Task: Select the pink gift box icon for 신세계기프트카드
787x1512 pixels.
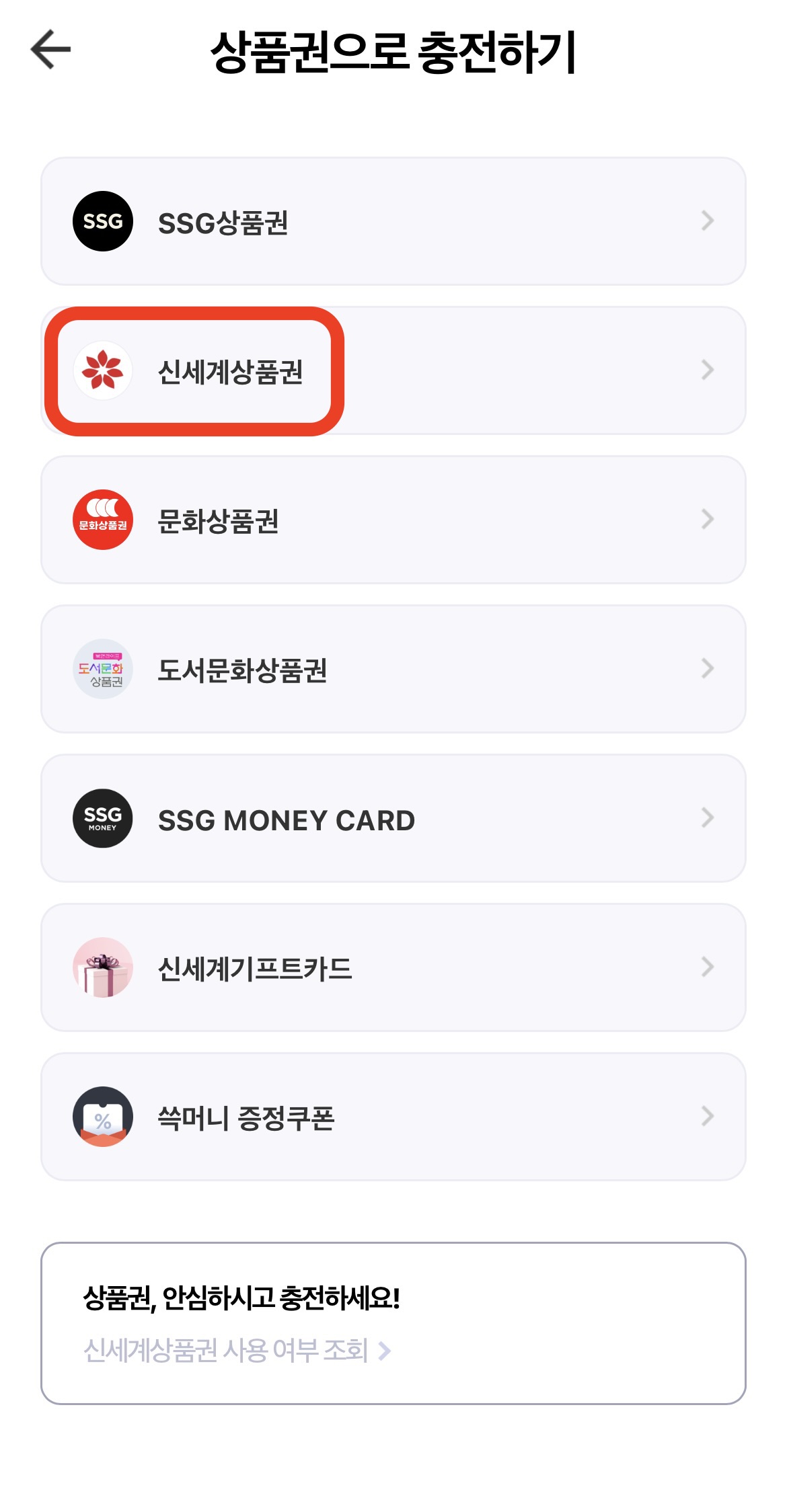Action: pyautogui.click(x=102, y=968)
